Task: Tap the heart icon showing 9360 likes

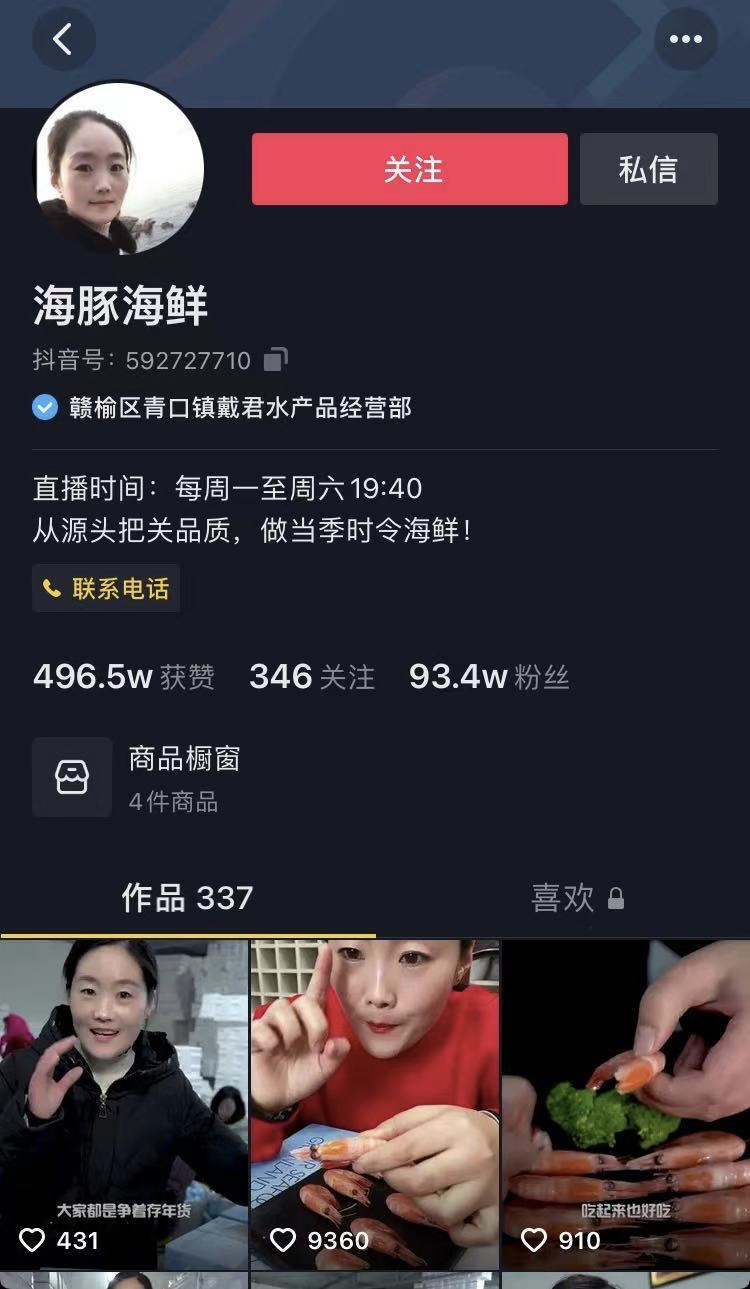Action: (283, 1241)
